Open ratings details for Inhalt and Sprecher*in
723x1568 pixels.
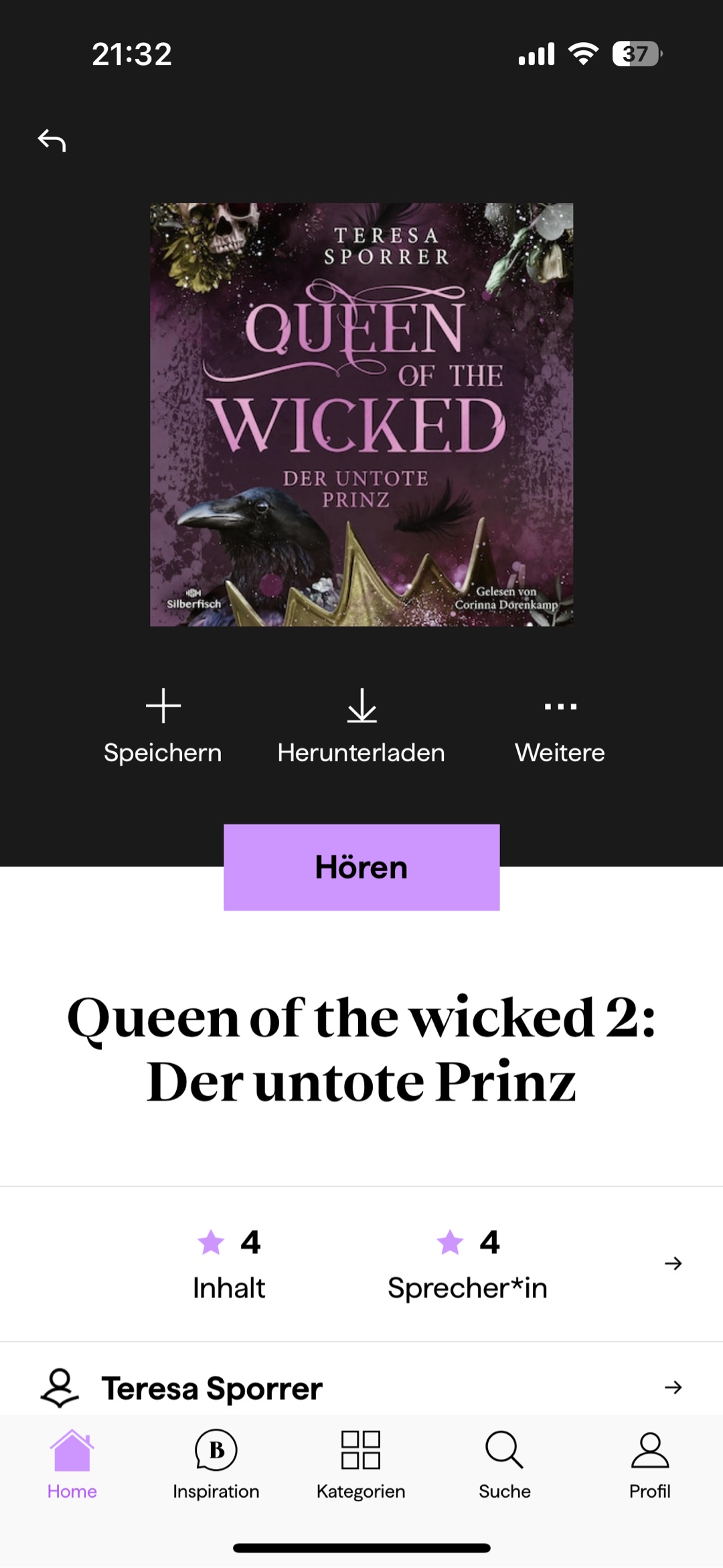(x=673, y=1263)
